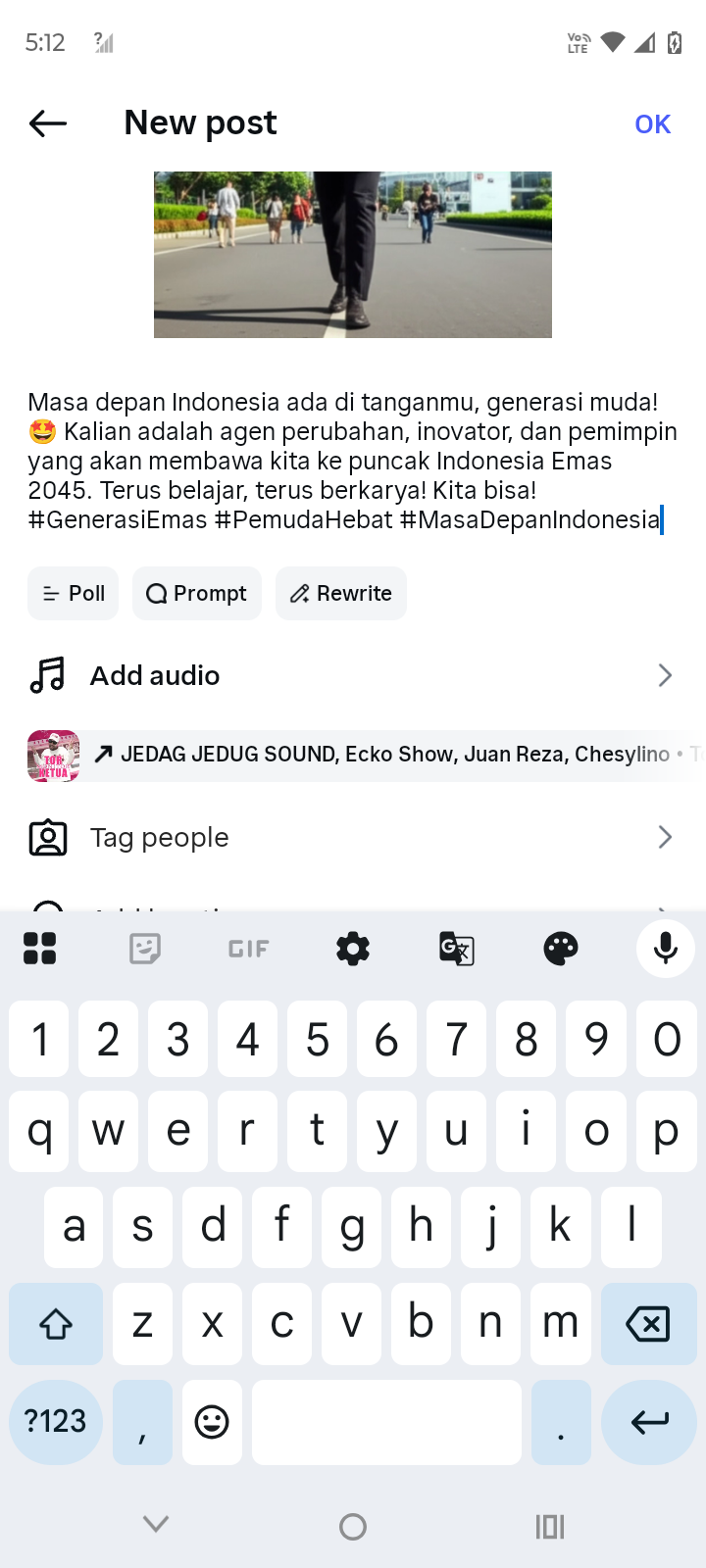The height and width of the screenshot is (1568, 706).
Task: Open the emoji key on the keyboard
Action: [x=212, y=1422]
